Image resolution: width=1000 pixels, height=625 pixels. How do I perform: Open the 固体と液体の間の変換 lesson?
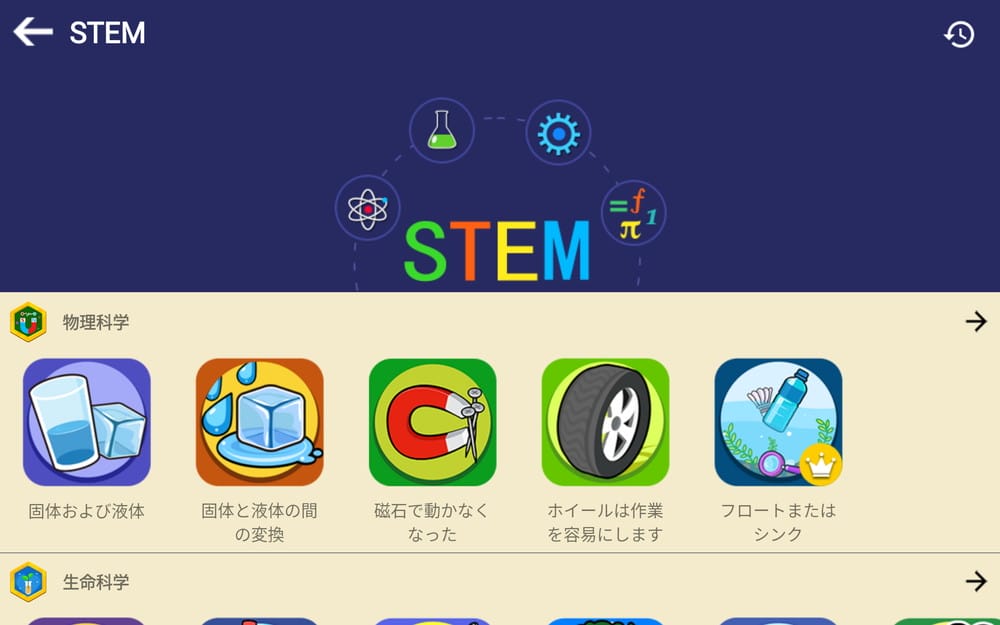(260, 422)
